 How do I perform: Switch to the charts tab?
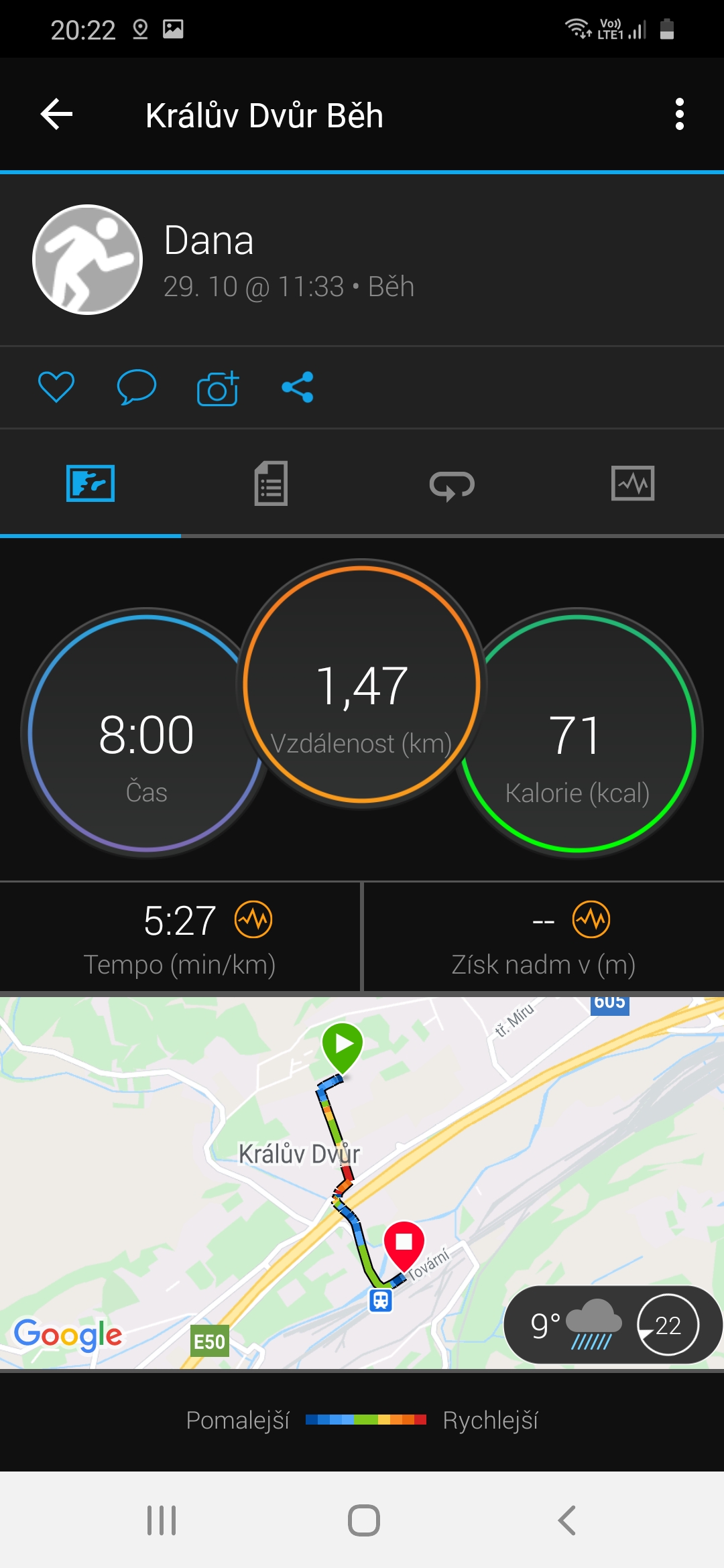pyautogui.click(x=633, y=483)
